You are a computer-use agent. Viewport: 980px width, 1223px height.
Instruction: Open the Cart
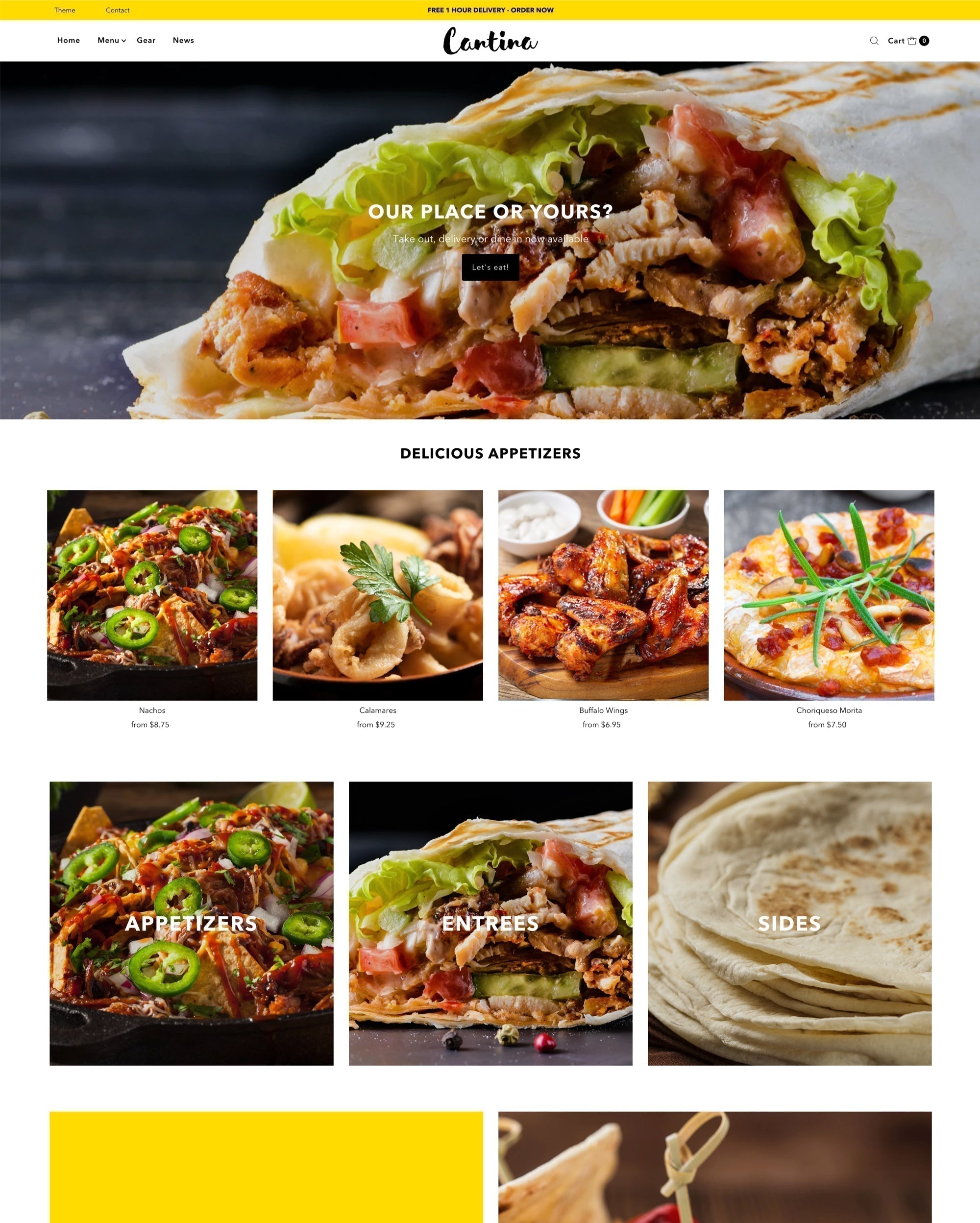click(907, 41)
